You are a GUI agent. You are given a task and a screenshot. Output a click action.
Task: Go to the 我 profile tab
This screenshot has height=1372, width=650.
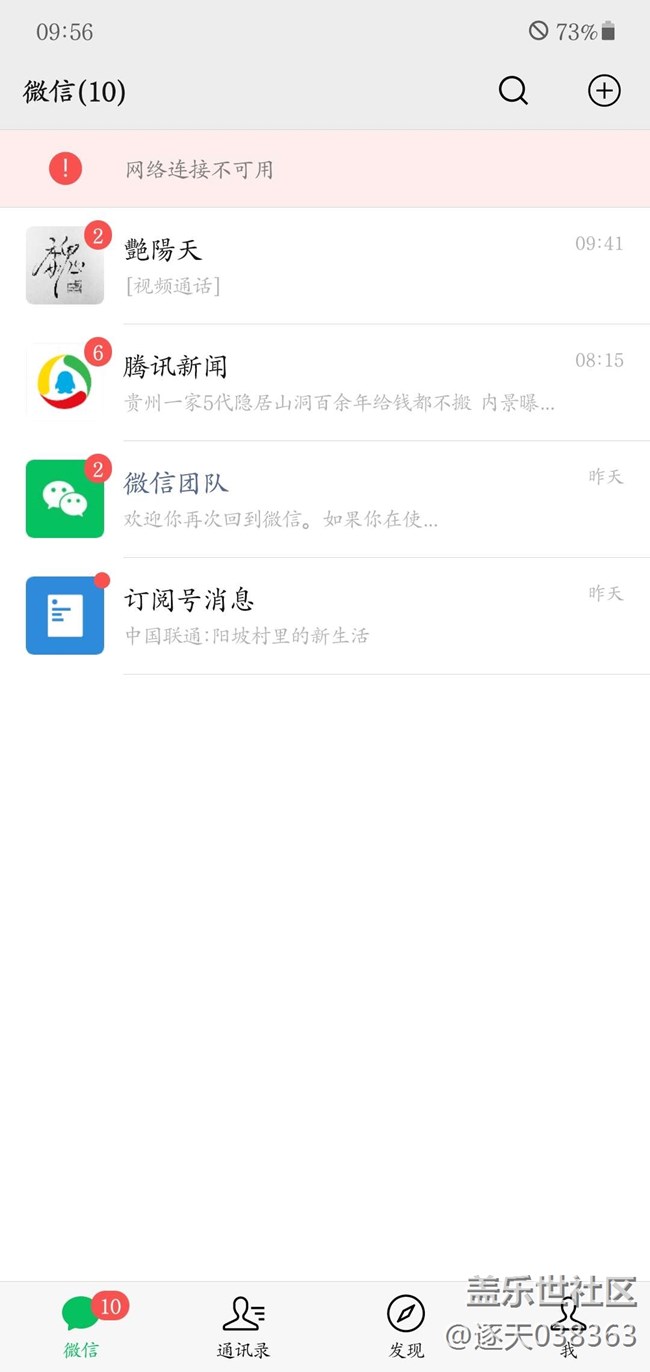[x=568, y=1326]
